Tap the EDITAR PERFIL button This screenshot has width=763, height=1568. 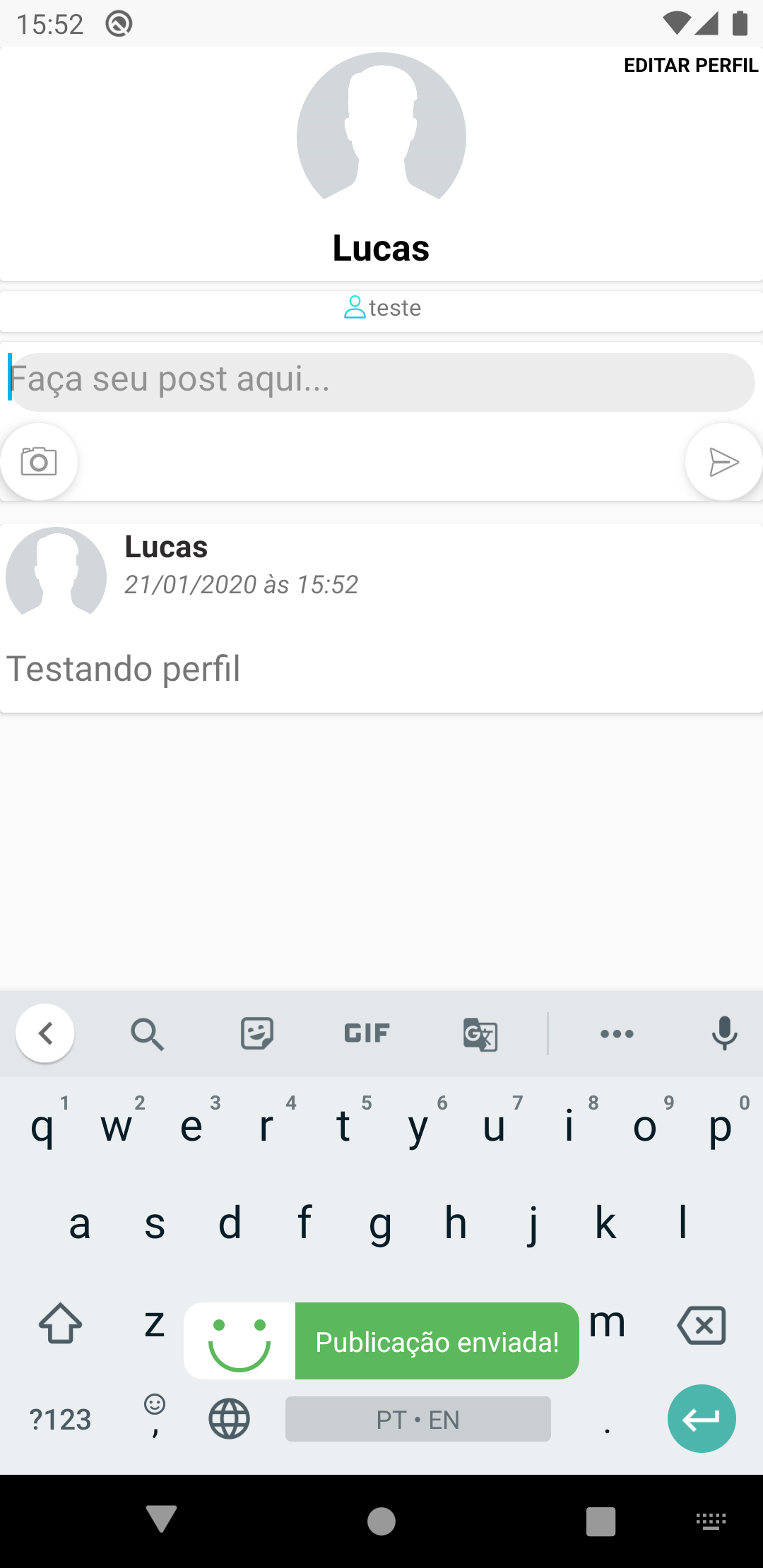click(690, 66)
